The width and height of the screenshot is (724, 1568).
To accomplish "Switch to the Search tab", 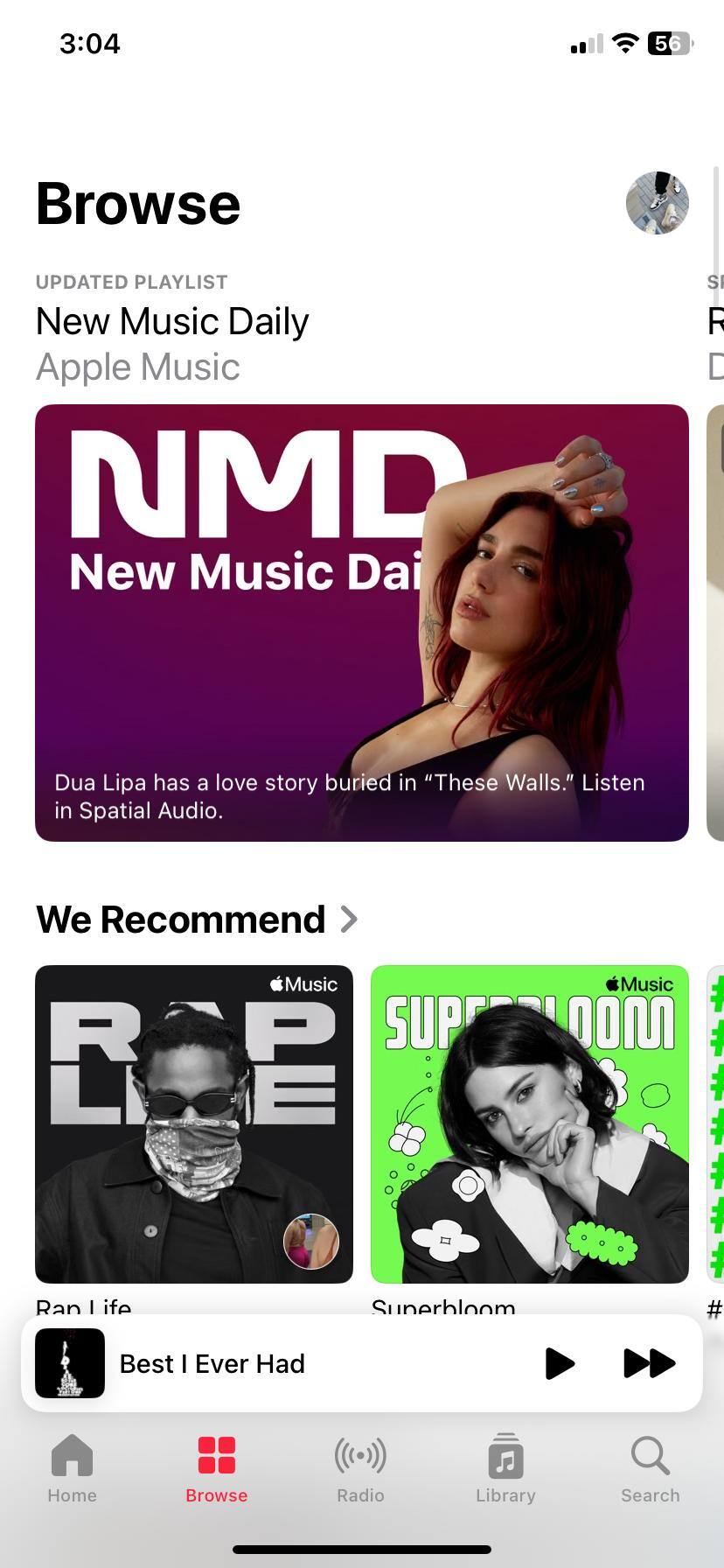I will (650, 1469).
